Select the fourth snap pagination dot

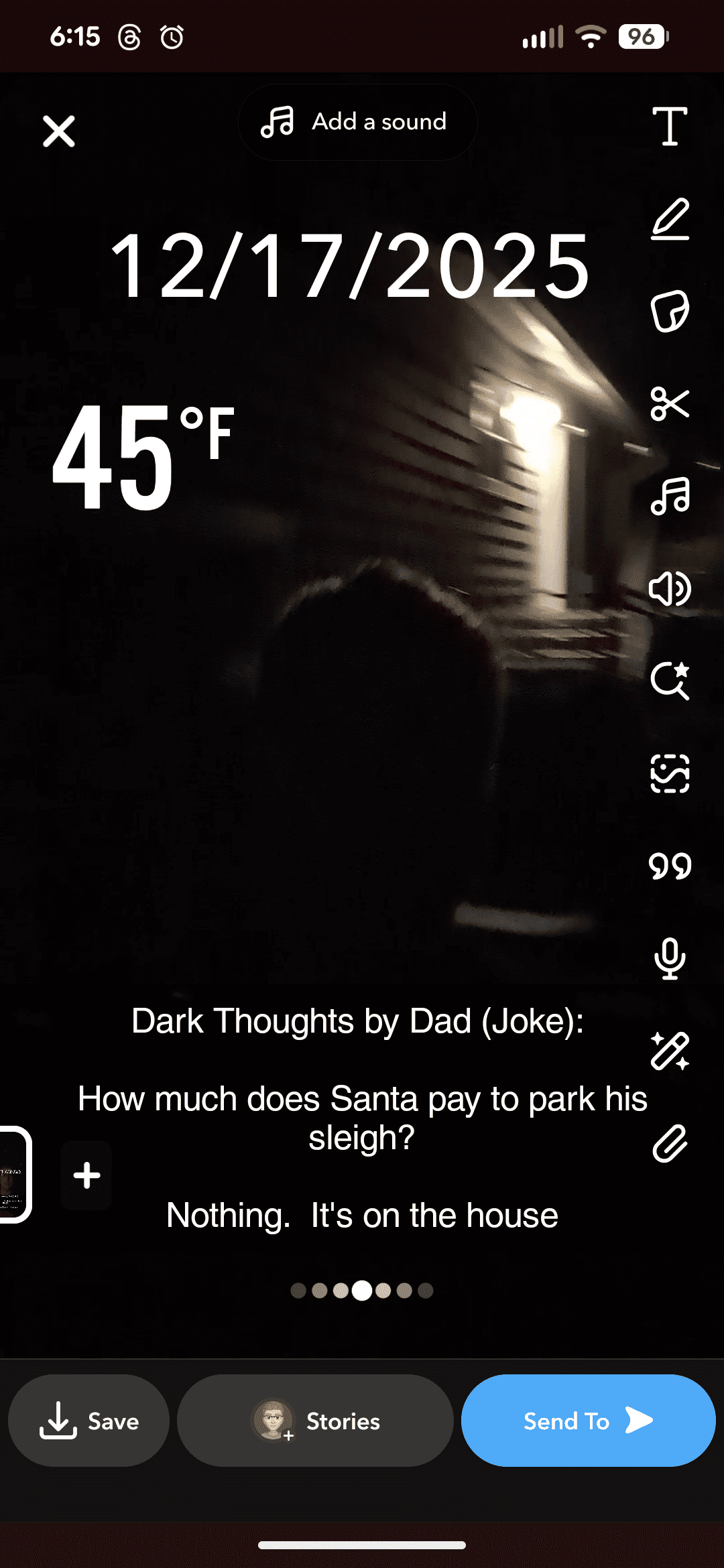coord(362,1291)
